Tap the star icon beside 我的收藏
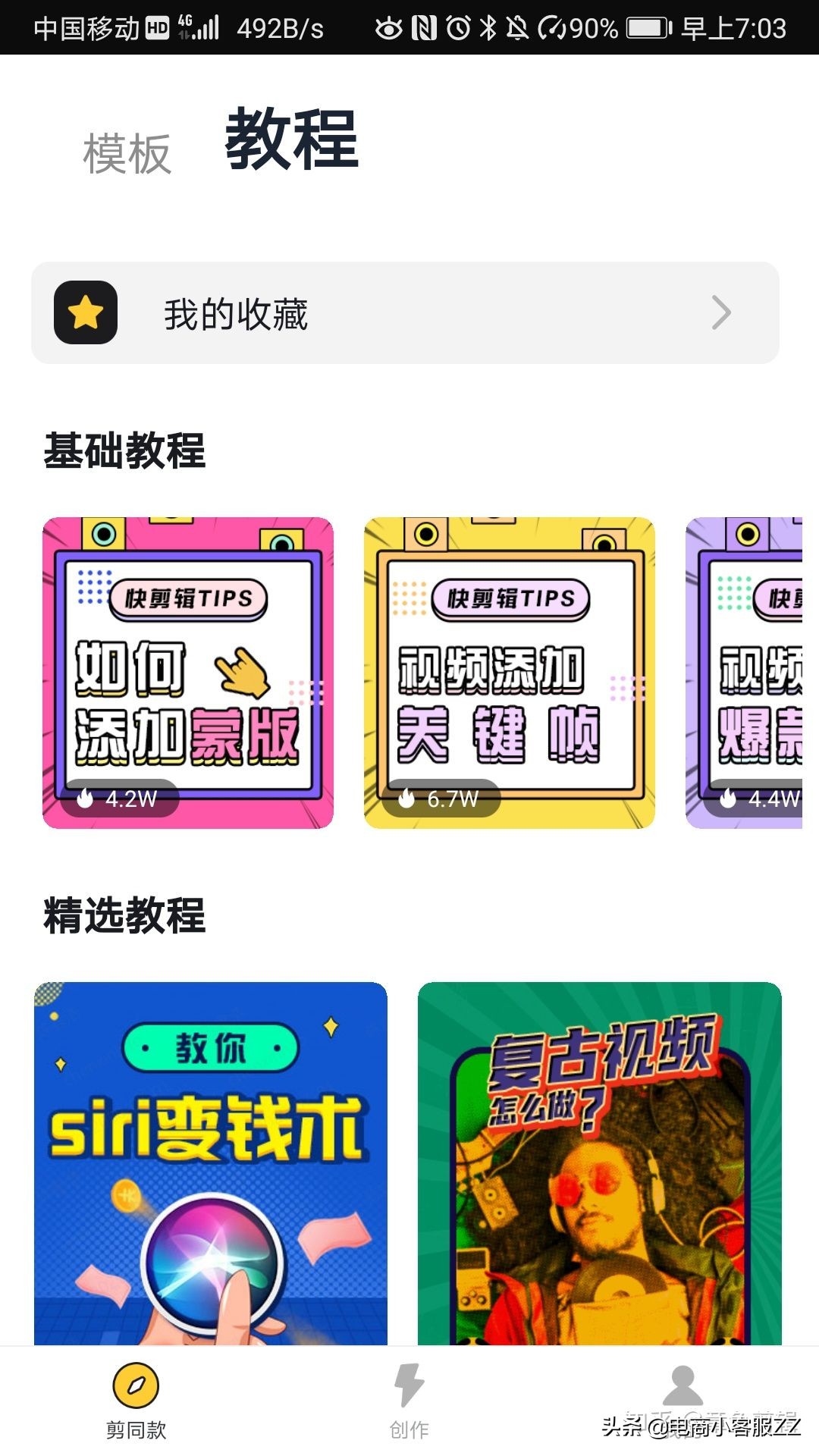The width and height of the screenshot is (819, 1456). pyautogui.click(x=85, y=312)
